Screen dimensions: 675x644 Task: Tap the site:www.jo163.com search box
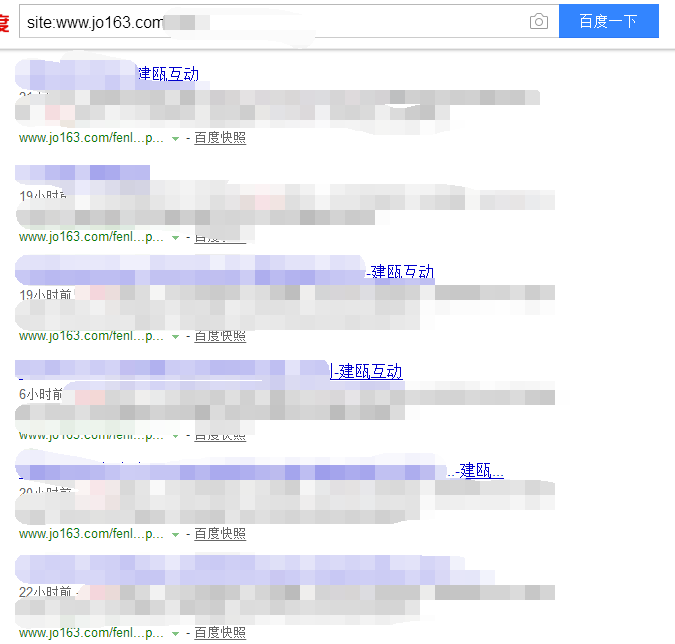pos(270,21)
